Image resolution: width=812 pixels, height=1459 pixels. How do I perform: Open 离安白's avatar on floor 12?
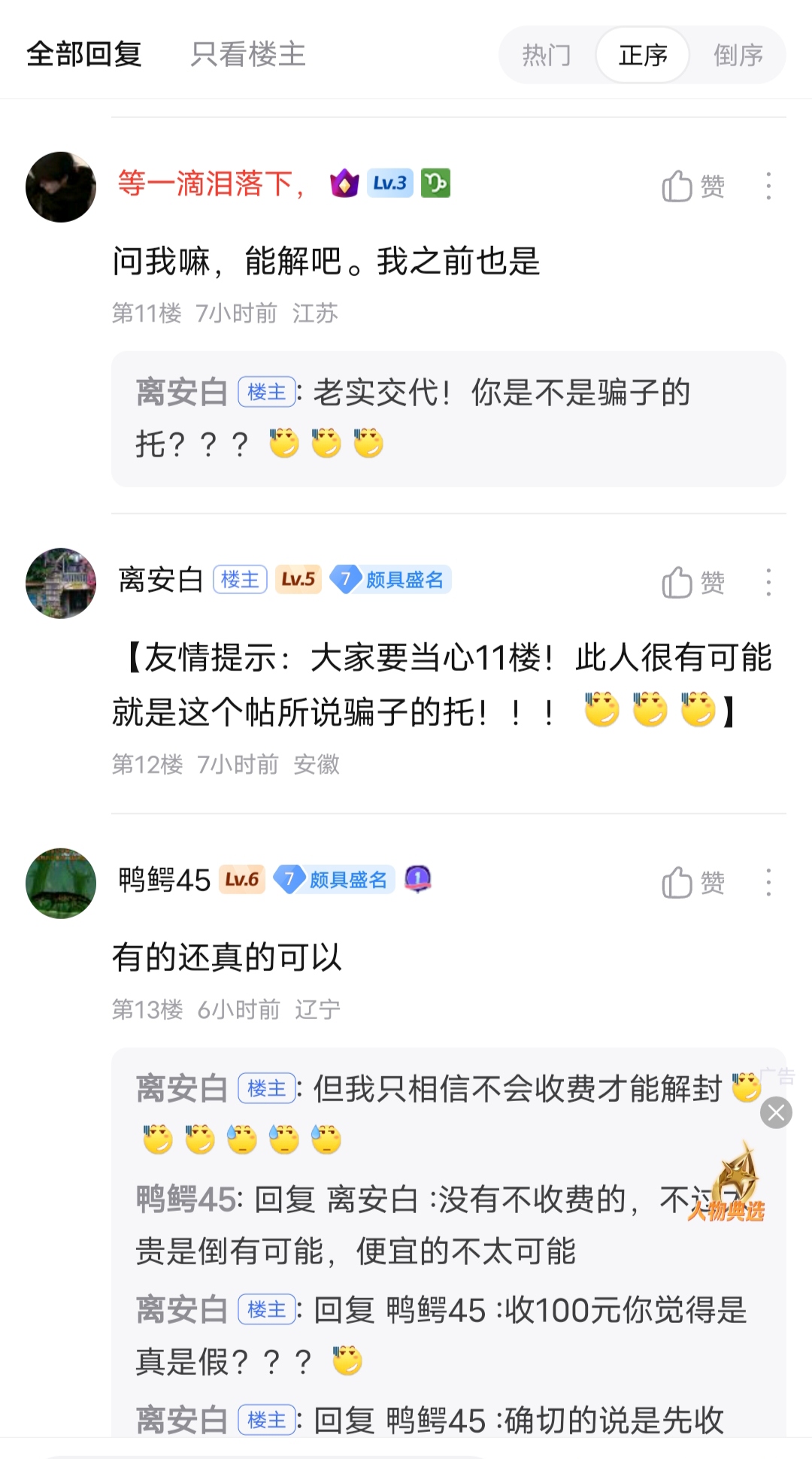click(x=61, y=583)
